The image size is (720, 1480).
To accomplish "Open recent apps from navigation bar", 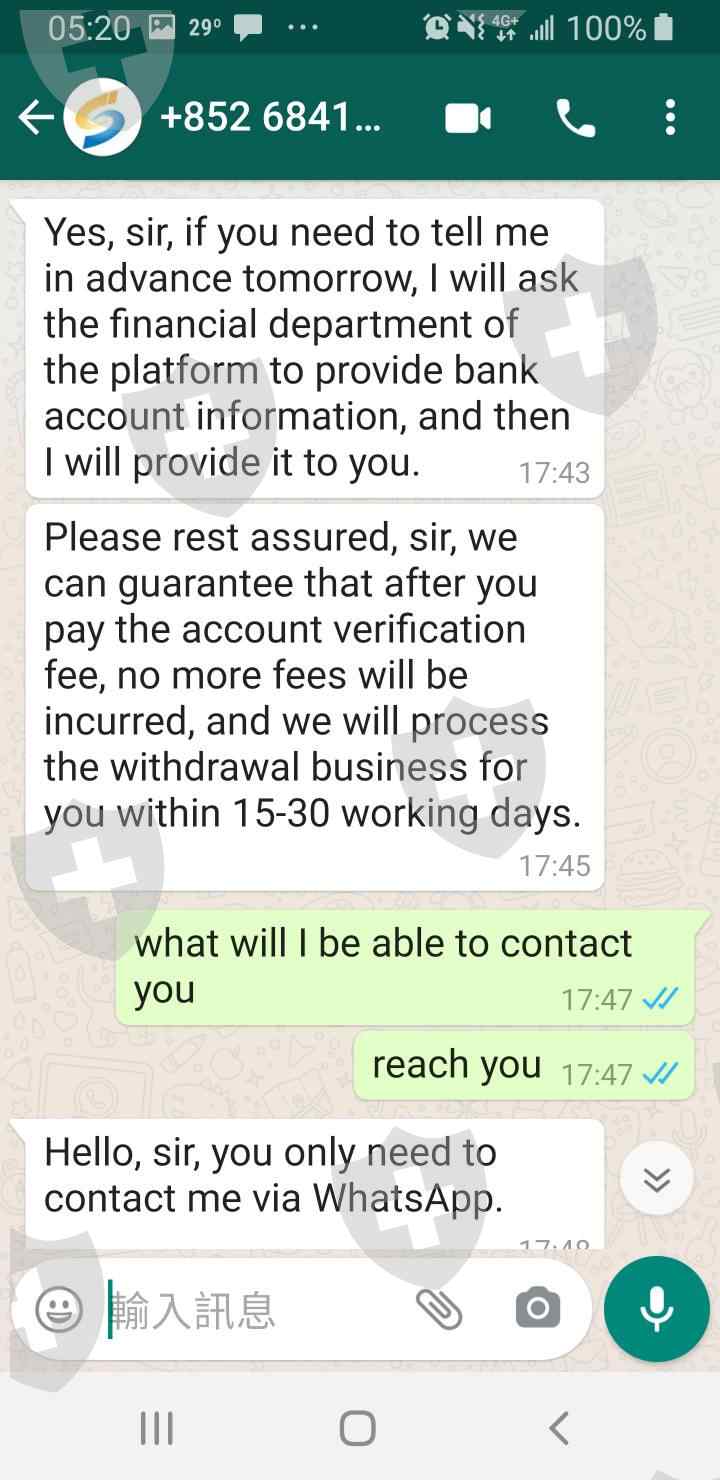I will point(157,1428).
